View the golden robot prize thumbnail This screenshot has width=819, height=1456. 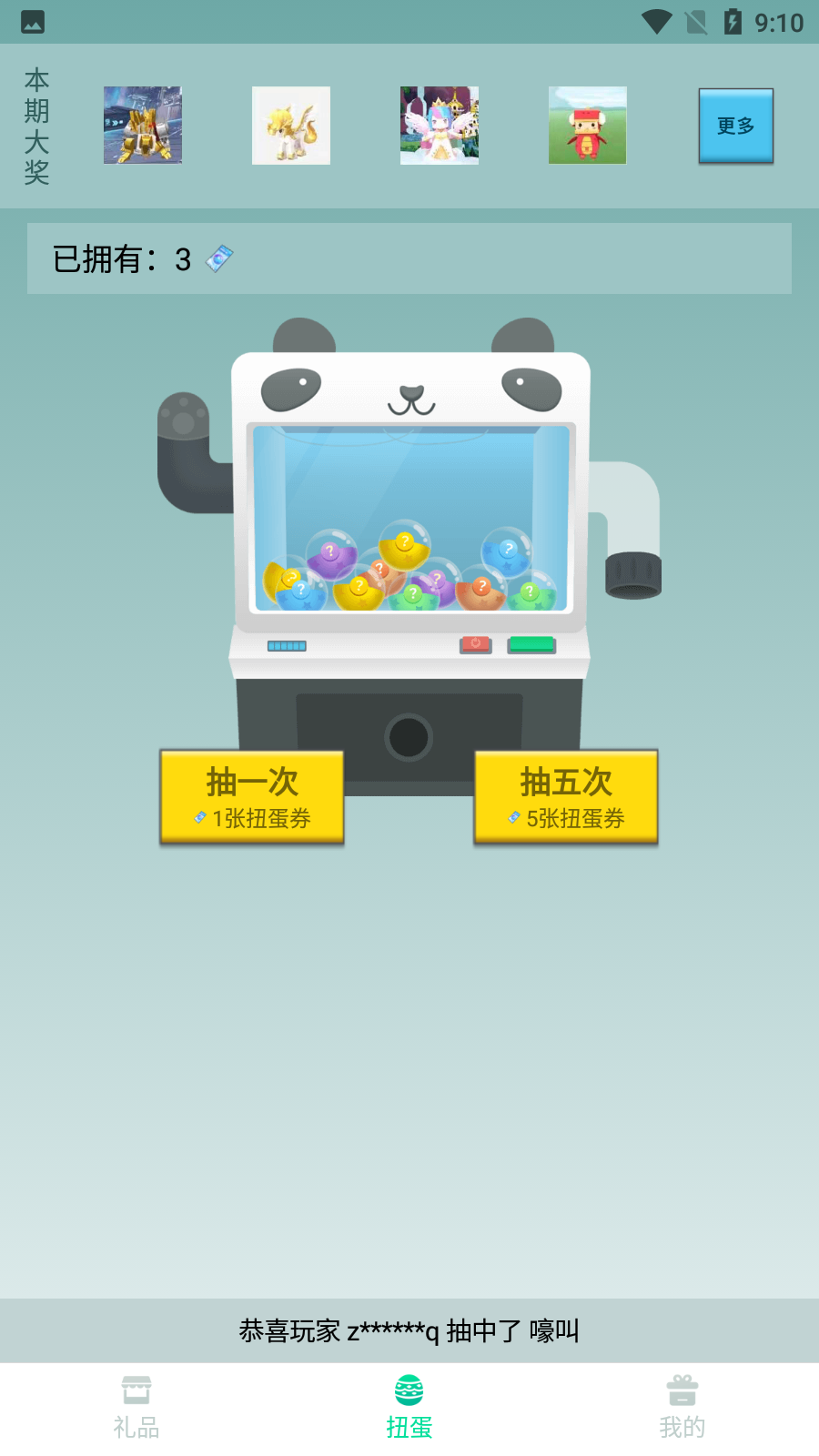point(143,126)
